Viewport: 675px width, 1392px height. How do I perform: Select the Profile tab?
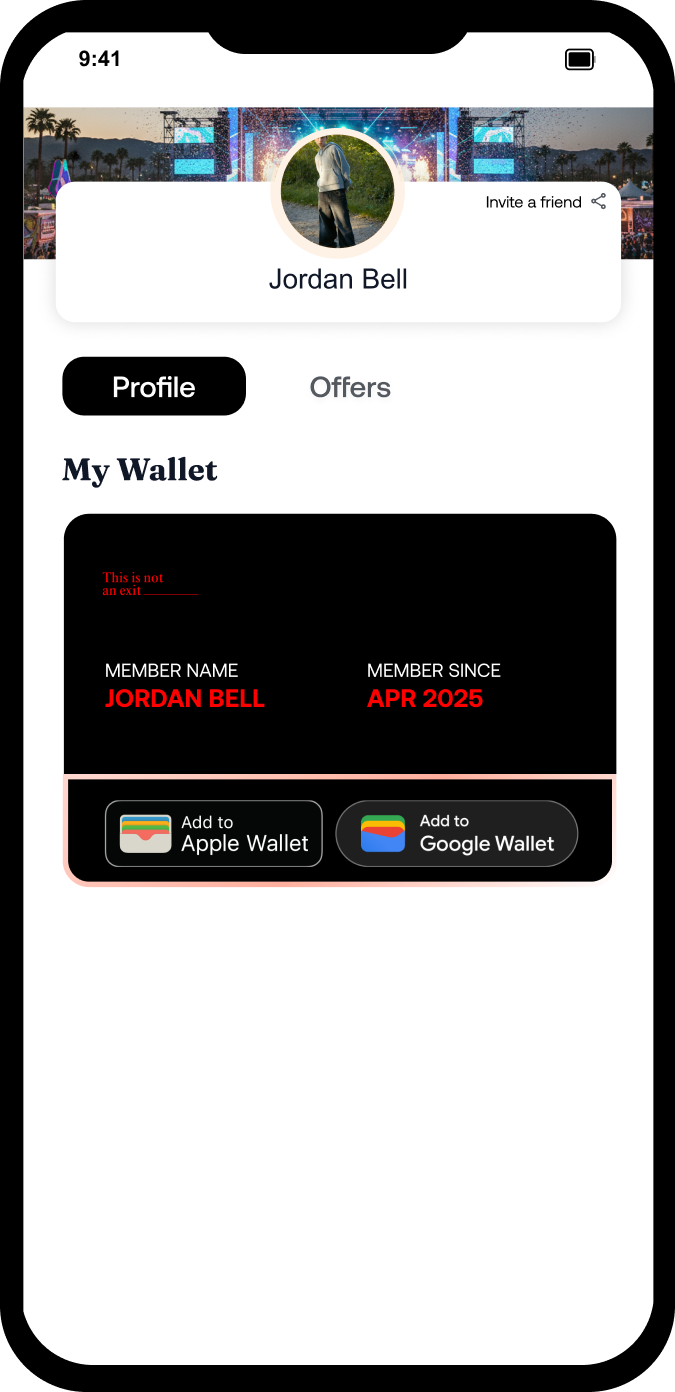(x=154, y=387)
